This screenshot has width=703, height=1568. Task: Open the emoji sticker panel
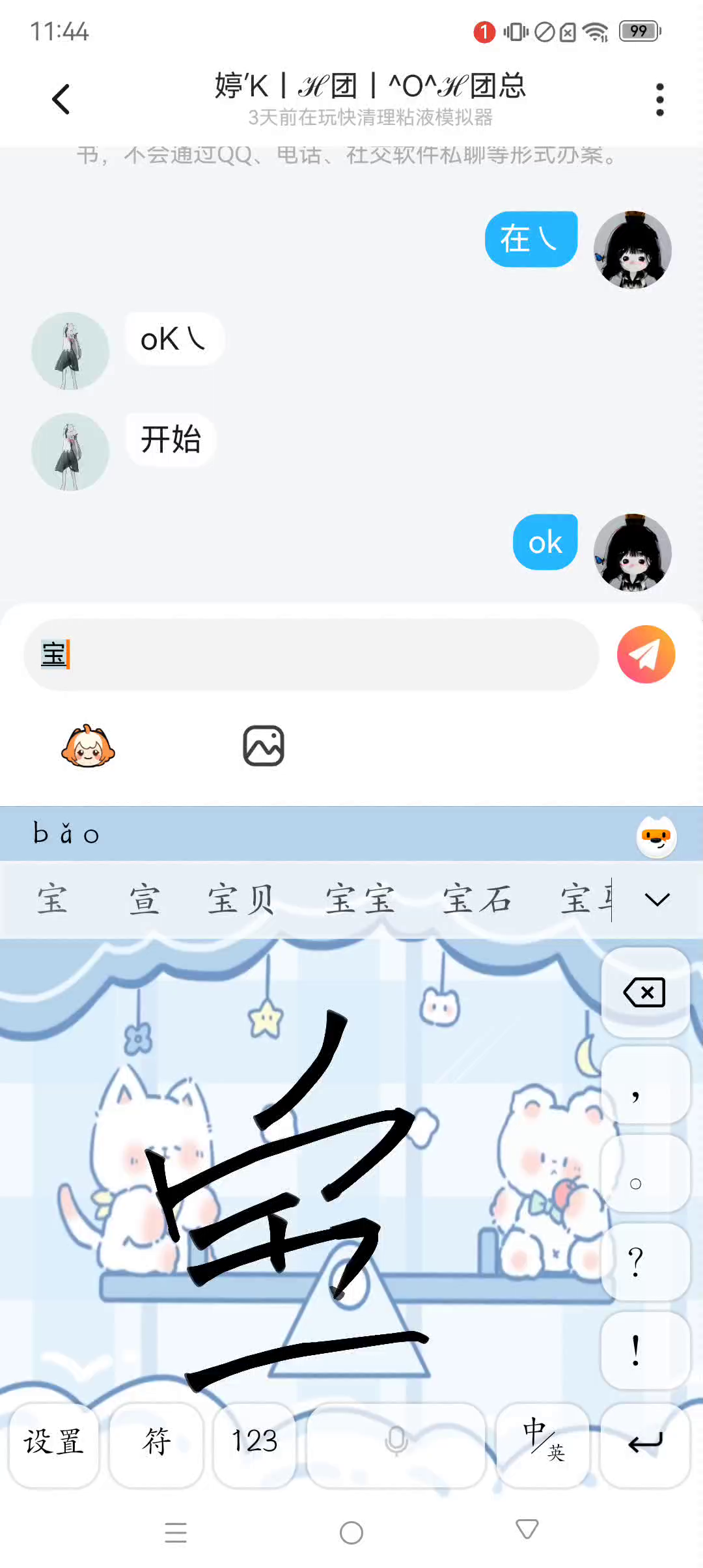pyautogui.click(x=88, y=746)
